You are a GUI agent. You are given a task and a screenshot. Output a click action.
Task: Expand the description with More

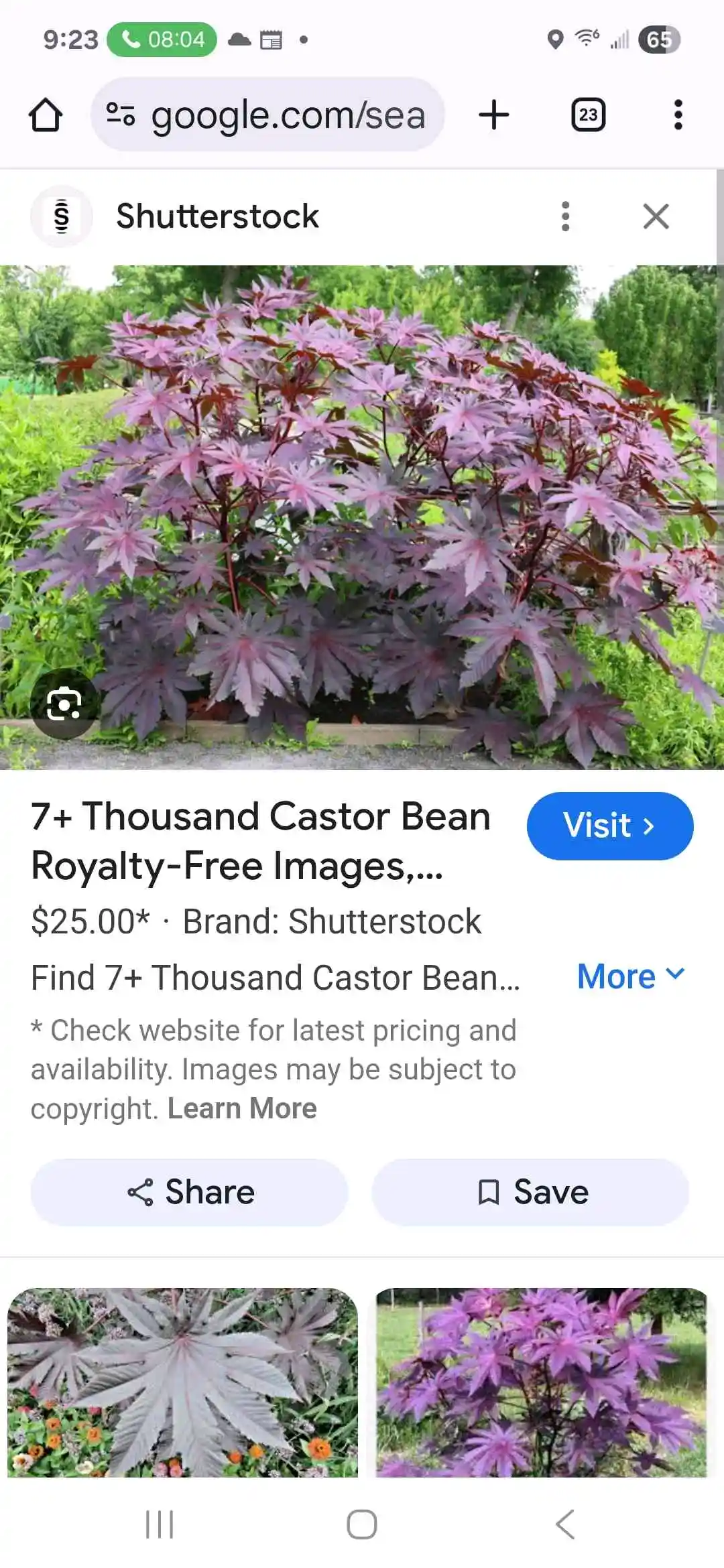630,976
